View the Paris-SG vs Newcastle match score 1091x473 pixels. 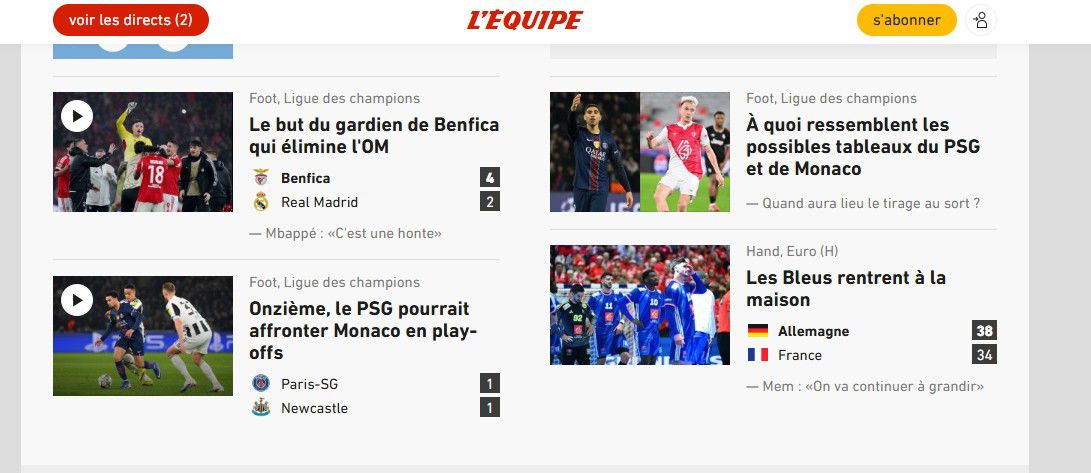coord(374,395)
